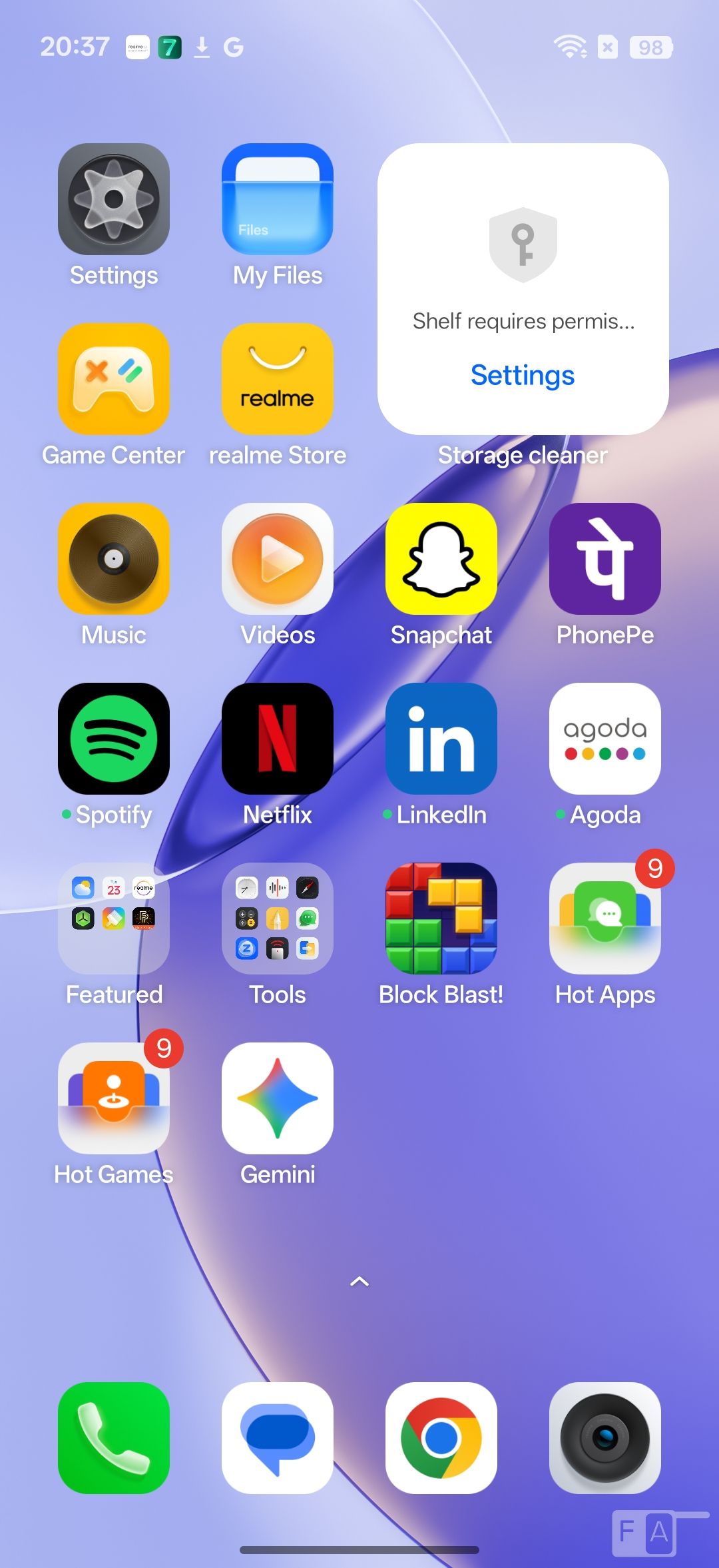Launch the Music app
This screenshot has height=1568, width=719.
pos(114,559)
